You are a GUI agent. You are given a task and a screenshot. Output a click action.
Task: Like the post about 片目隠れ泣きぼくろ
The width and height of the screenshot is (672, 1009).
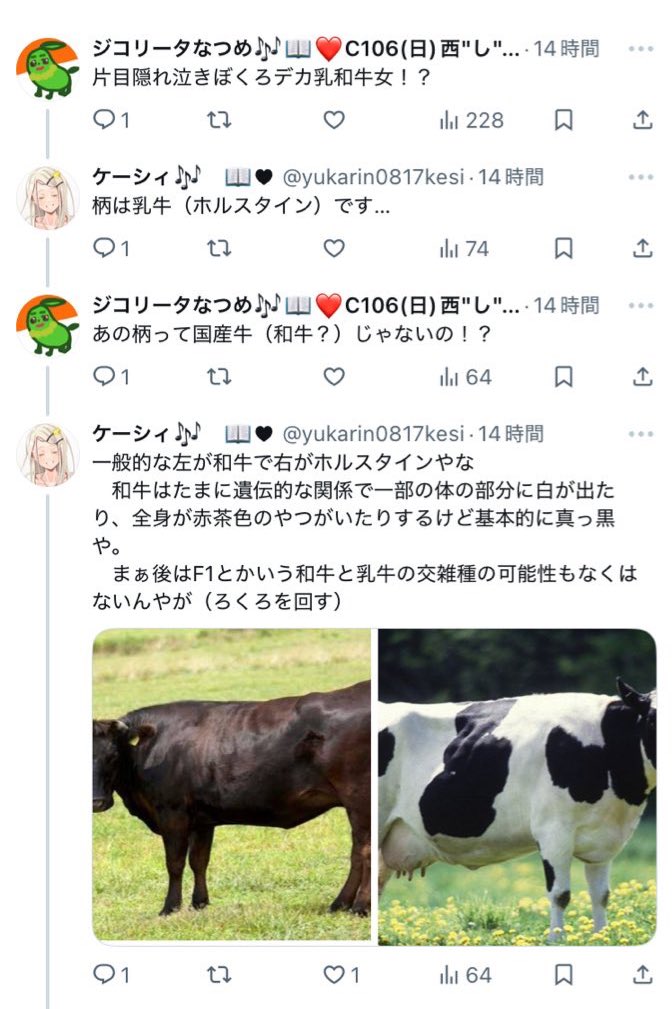[x=333, y=120]
